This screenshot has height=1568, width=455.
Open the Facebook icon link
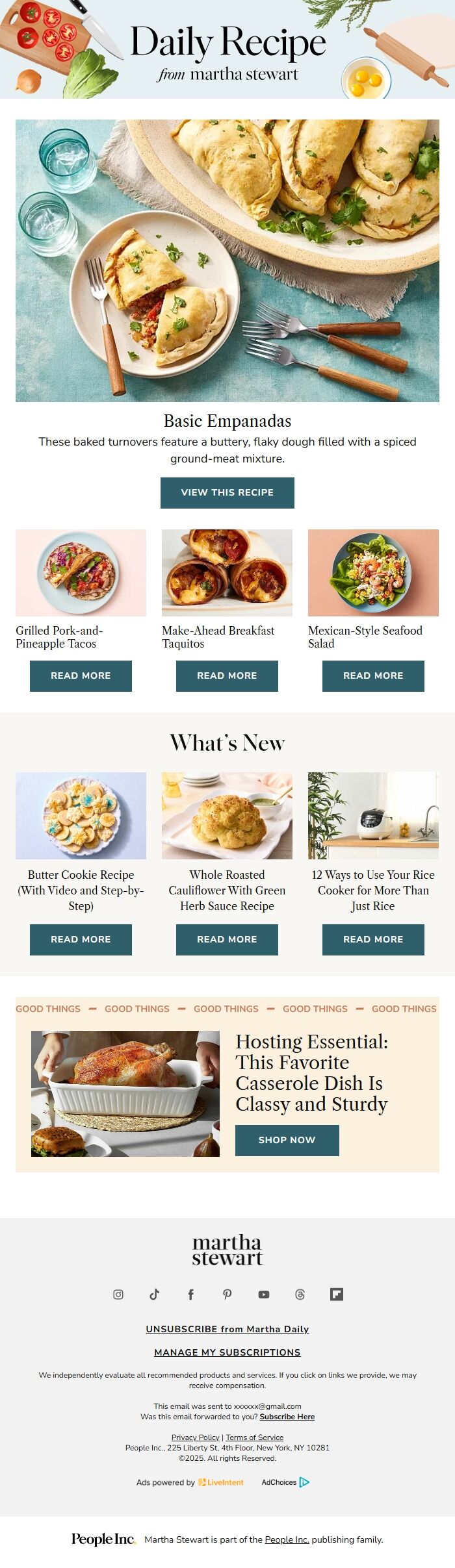click(x=190, y=1295)
